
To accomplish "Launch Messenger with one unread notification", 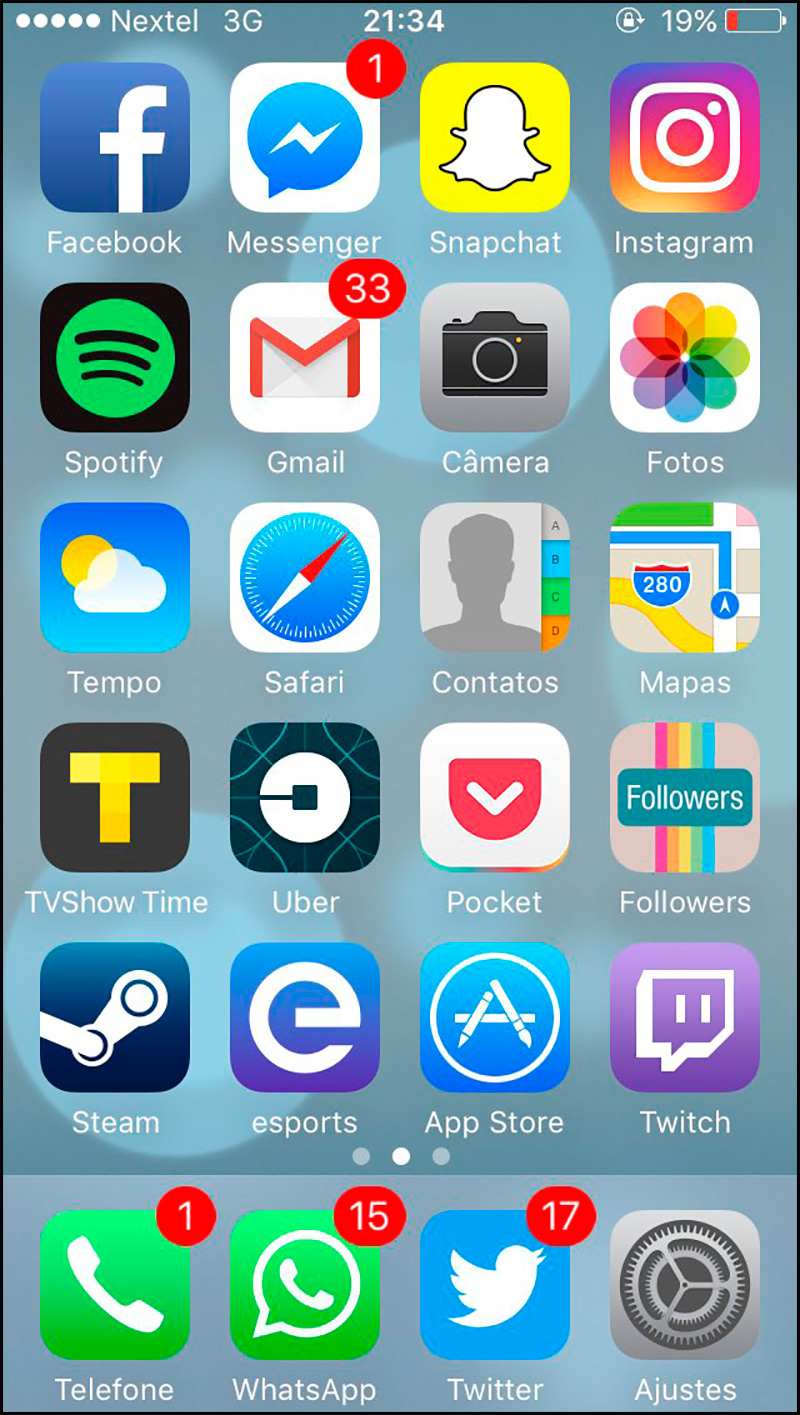I will (305, 137).
